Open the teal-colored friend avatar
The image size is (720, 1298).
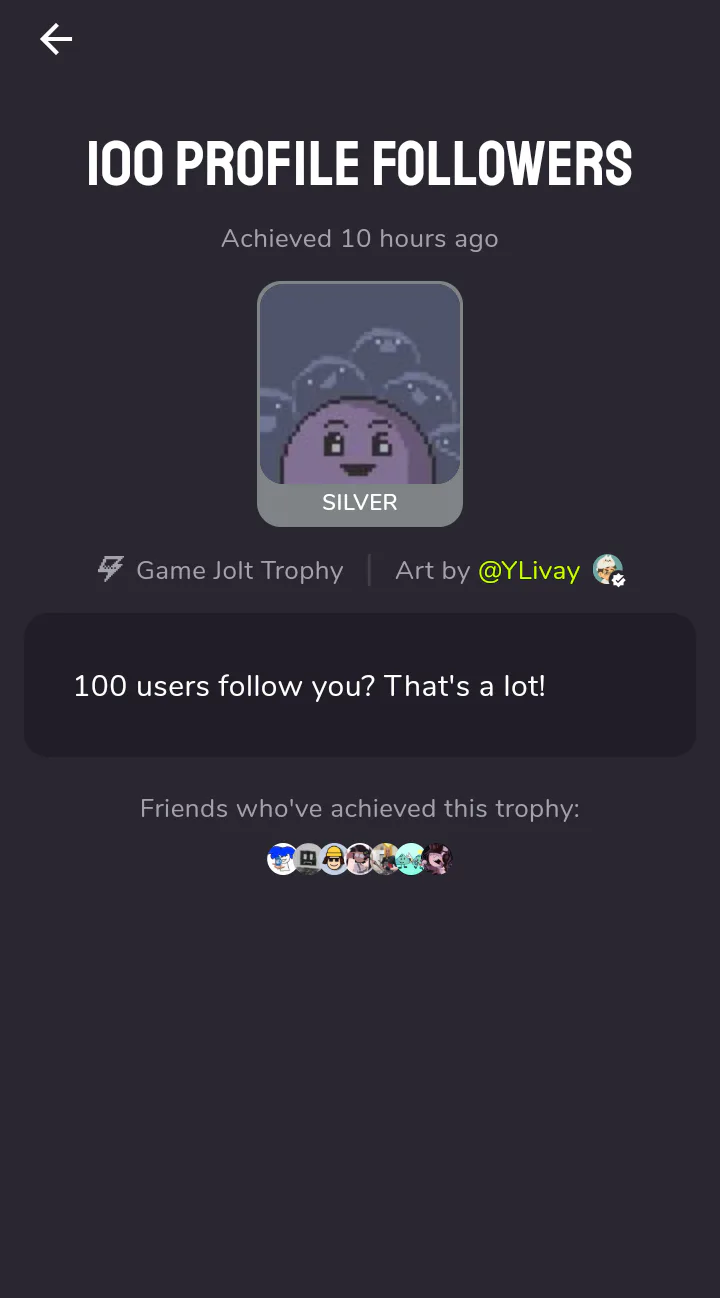(x=411, y=858)
